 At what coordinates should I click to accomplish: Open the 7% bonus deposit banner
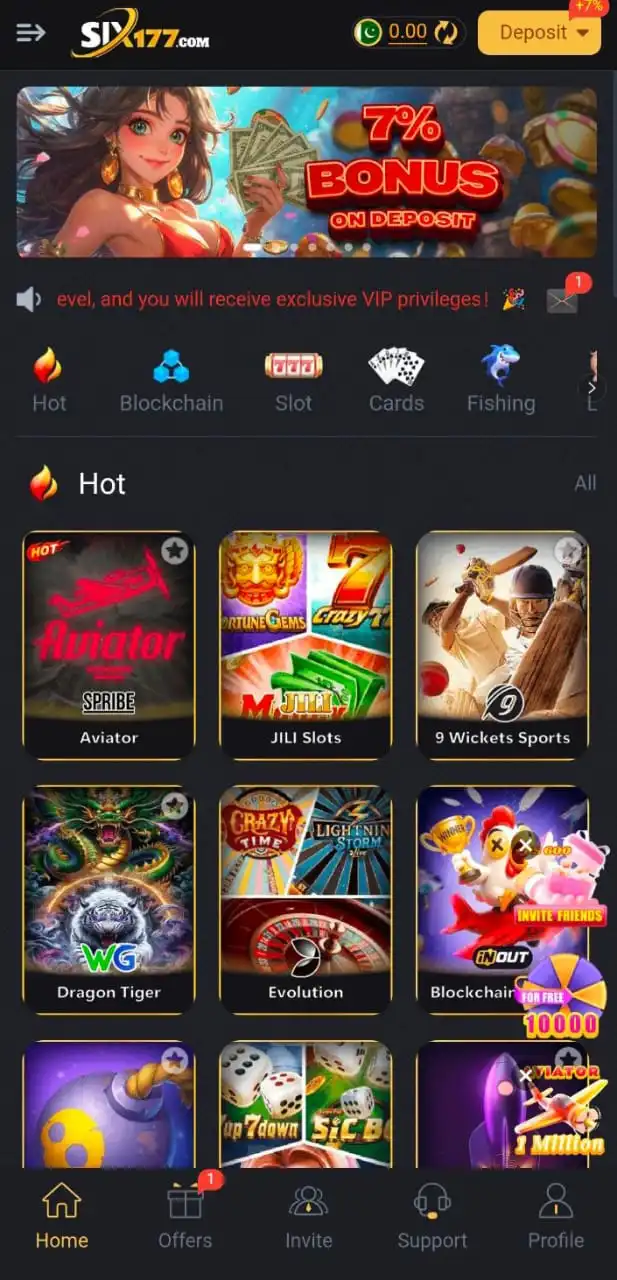click(307, 172)
